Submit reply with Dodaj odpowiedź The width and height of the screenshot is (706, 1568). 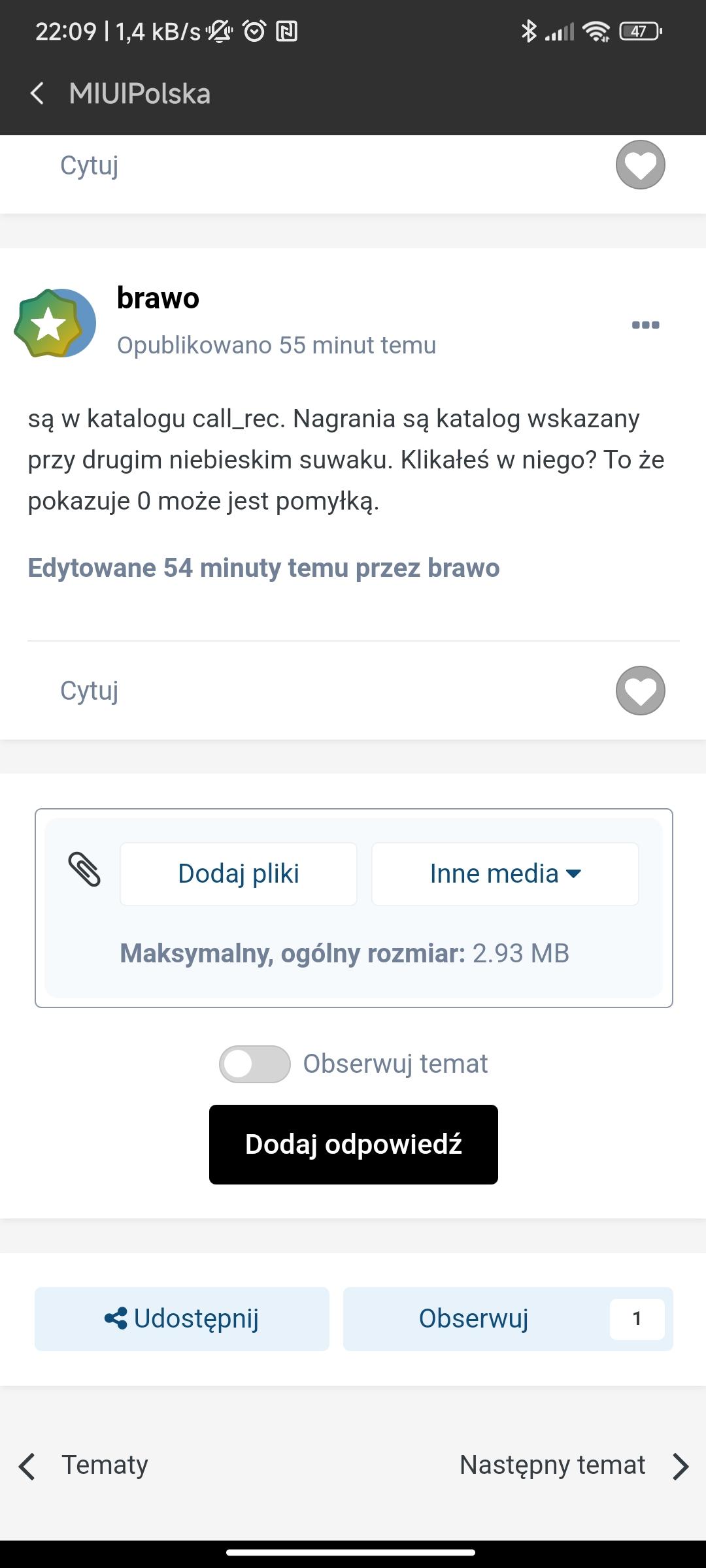click(x=354, y=1145)
